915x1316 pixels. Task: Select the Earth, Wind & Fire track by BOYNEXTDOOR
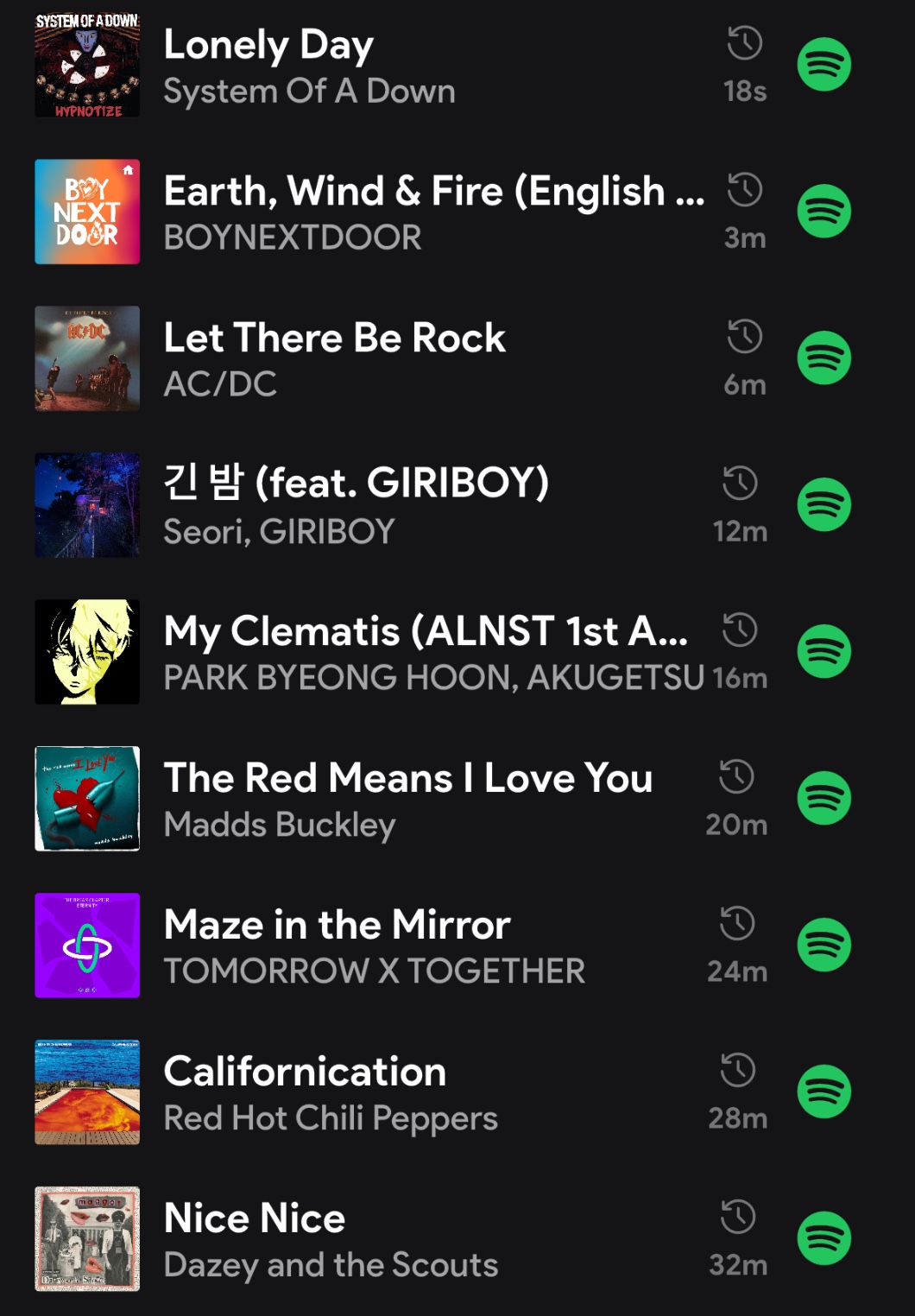[388, 212]
